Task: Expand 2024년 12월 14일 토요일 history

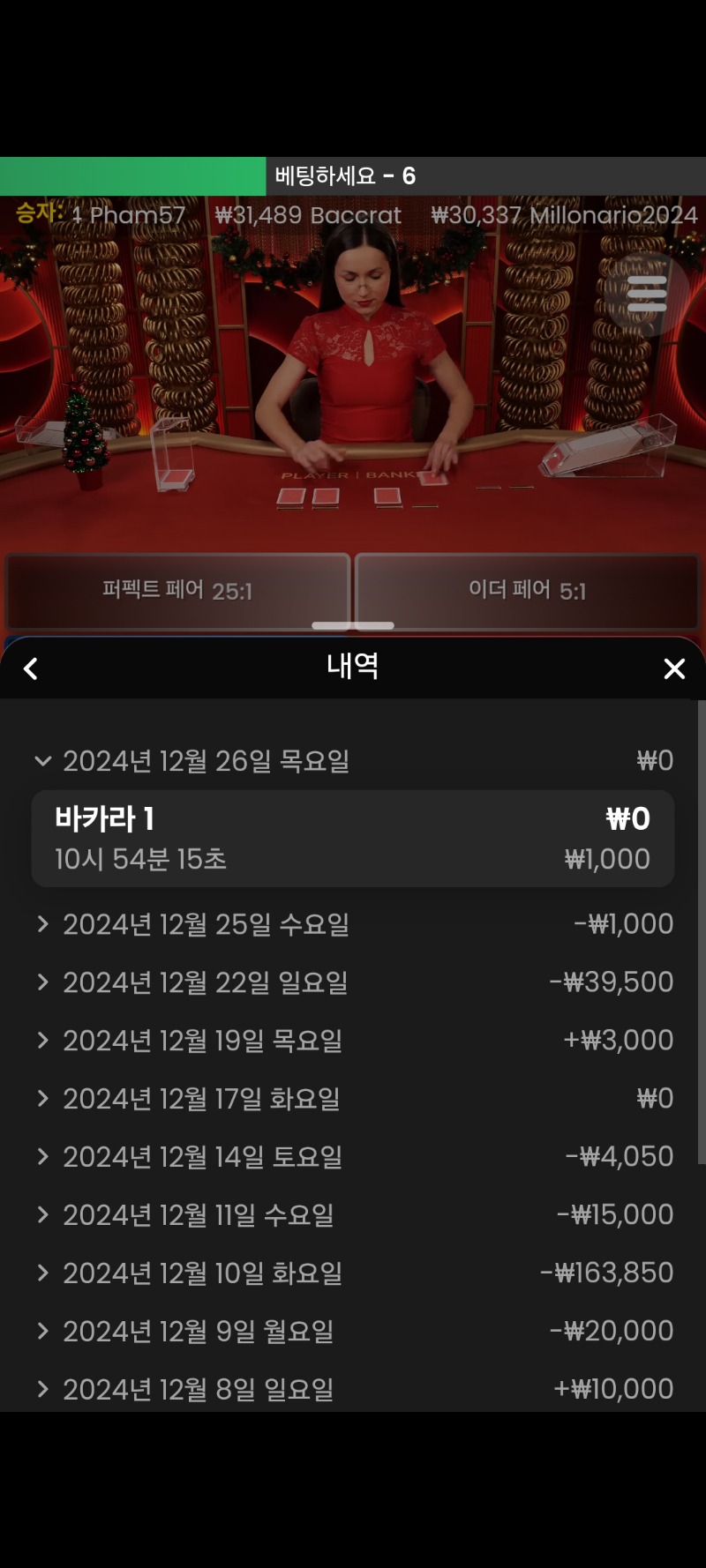Action: click(x=353, y=1157)
